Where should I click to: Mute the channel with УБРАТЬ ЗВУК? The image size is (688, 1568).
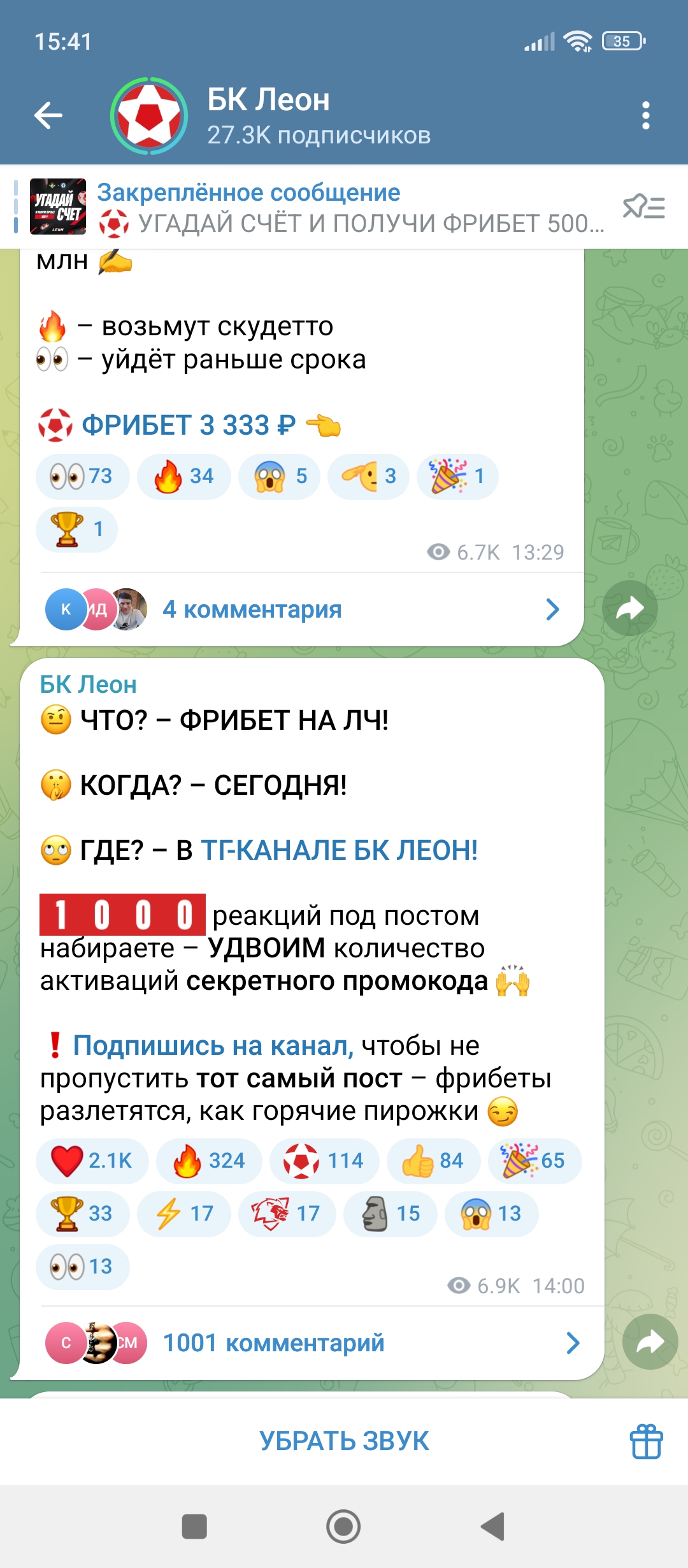click(x=344, y=1441)
